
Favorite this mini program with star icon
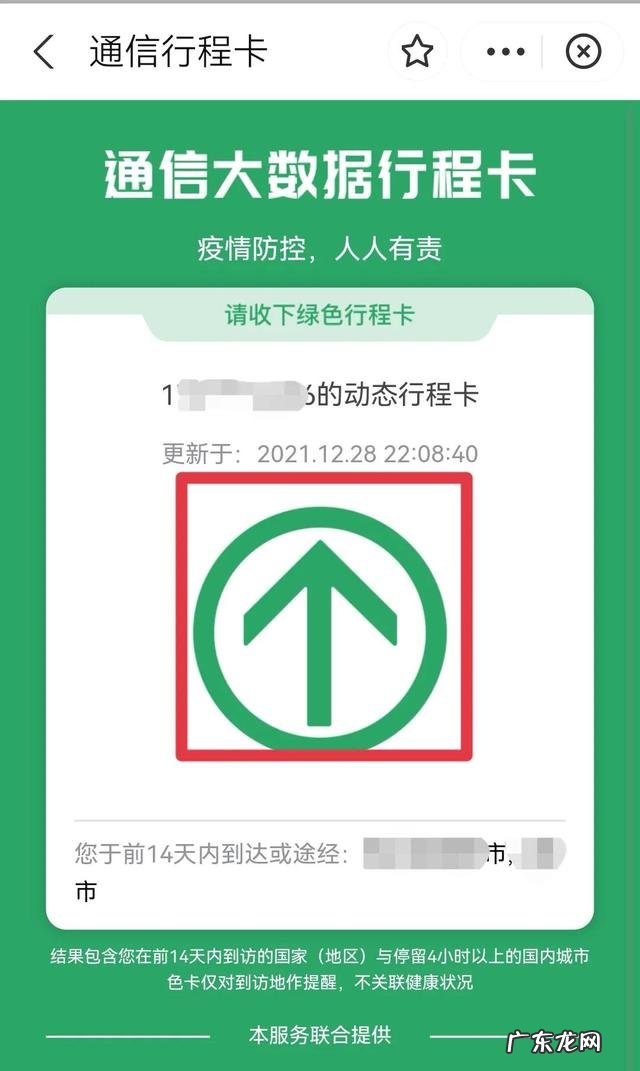click(416, 52)
